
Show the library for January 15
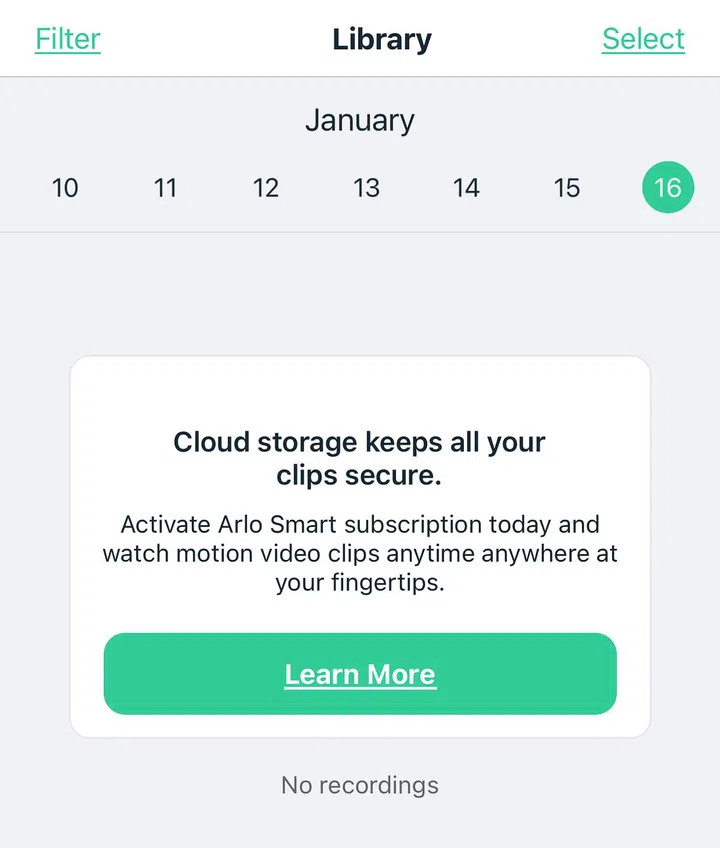pos(567,188)
